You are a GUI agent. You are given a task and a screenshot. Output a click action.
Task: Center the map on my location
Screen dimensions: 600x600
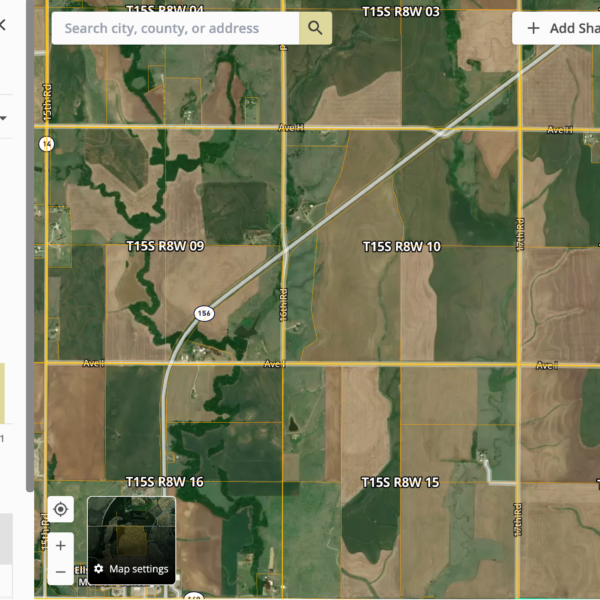pyautogui.click(x=61, y=510)
